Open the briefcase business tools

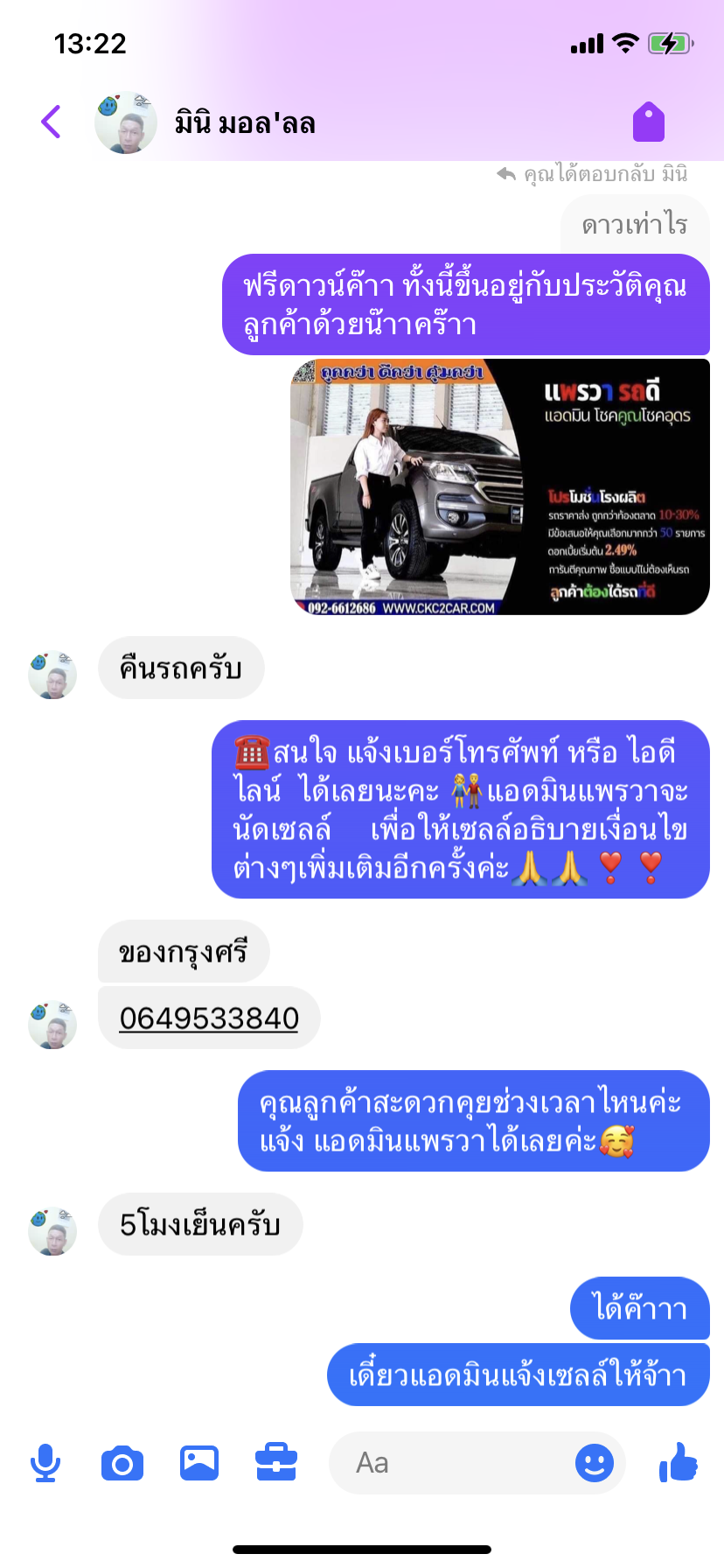pos(276,1463)
